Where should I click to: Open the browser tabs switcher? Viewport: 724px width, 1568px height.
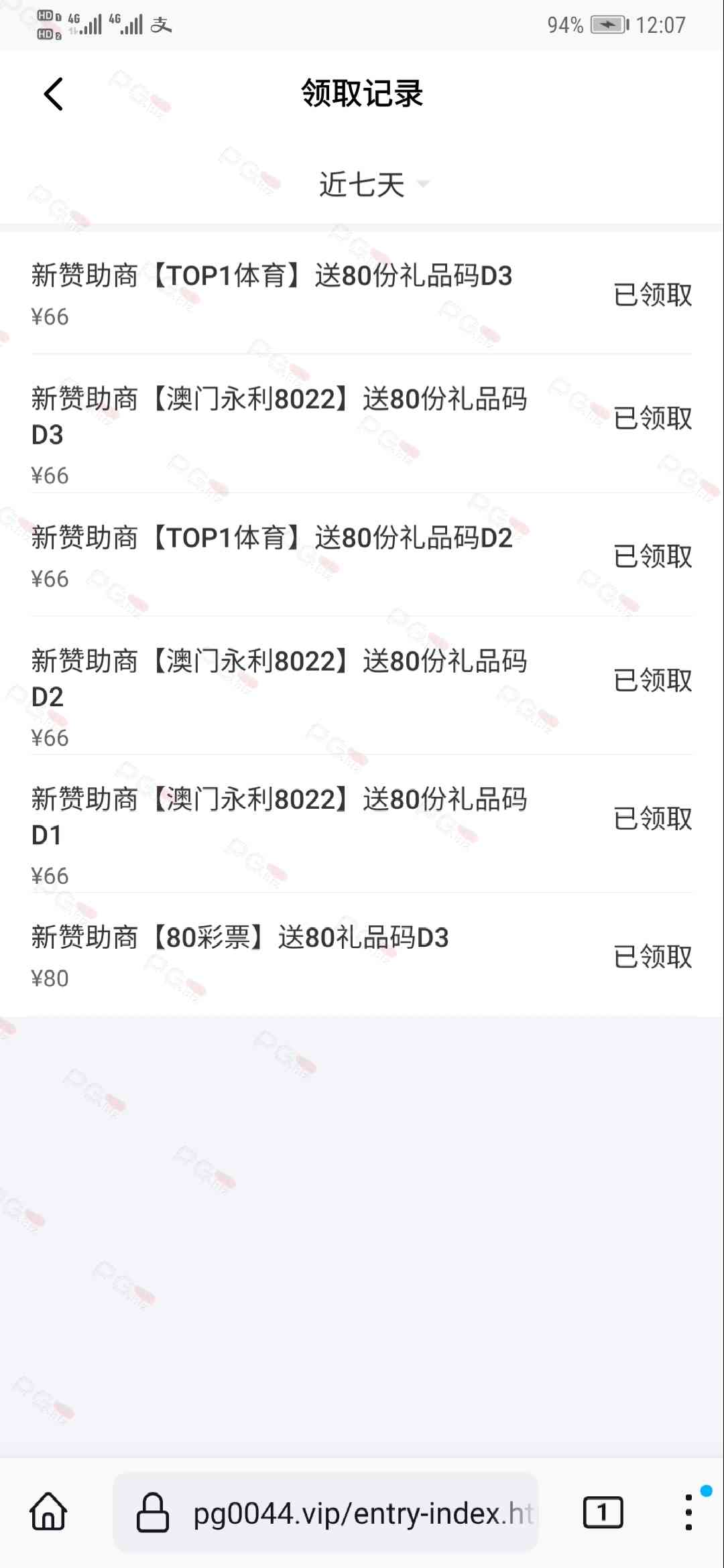(603, 1512)
